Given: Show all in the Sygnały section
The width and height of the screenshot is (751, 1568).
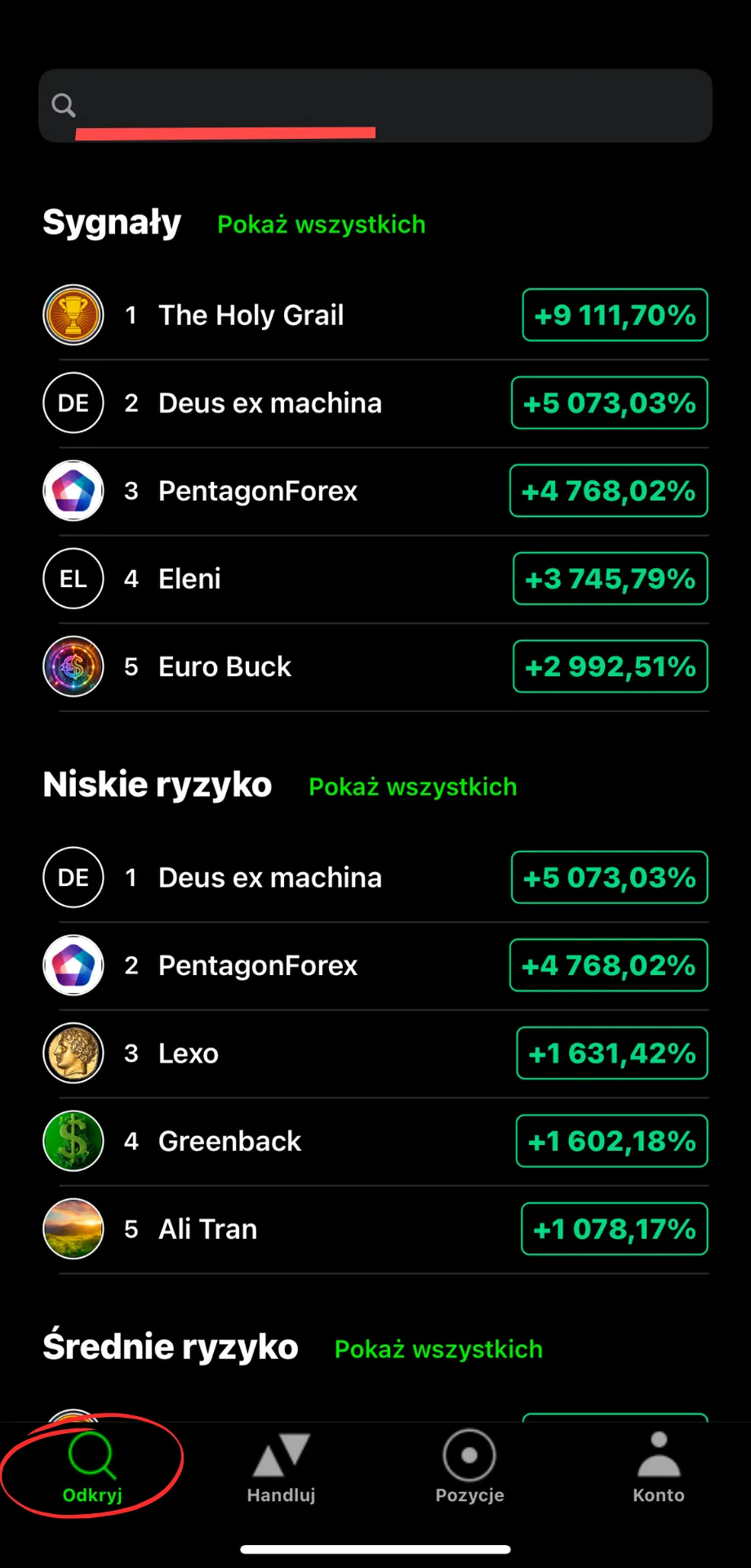Looking at the screenshot, I should [x=321, y=224].
